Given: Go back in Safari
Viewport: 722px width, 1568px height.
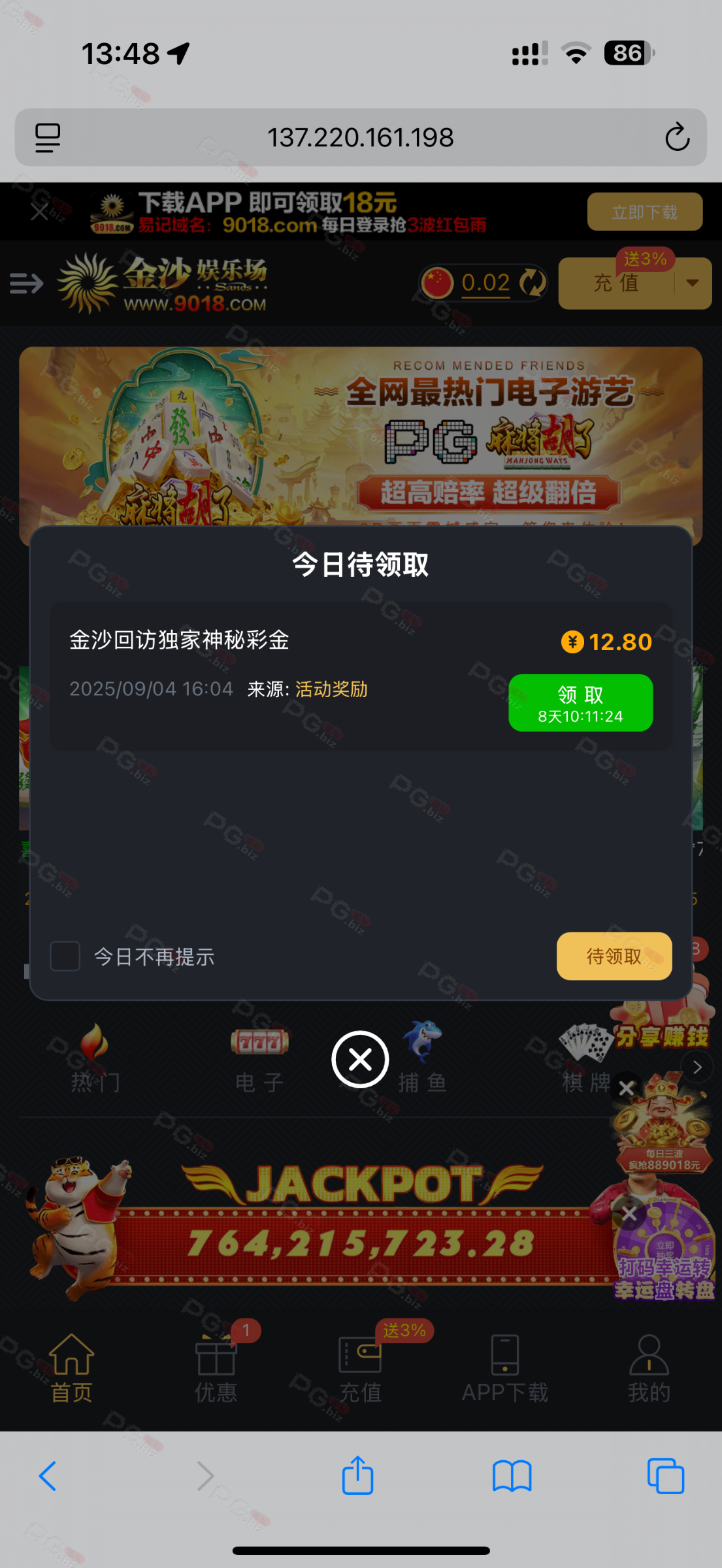Looking at the screenshot, I should click(x=48, y=1475).
